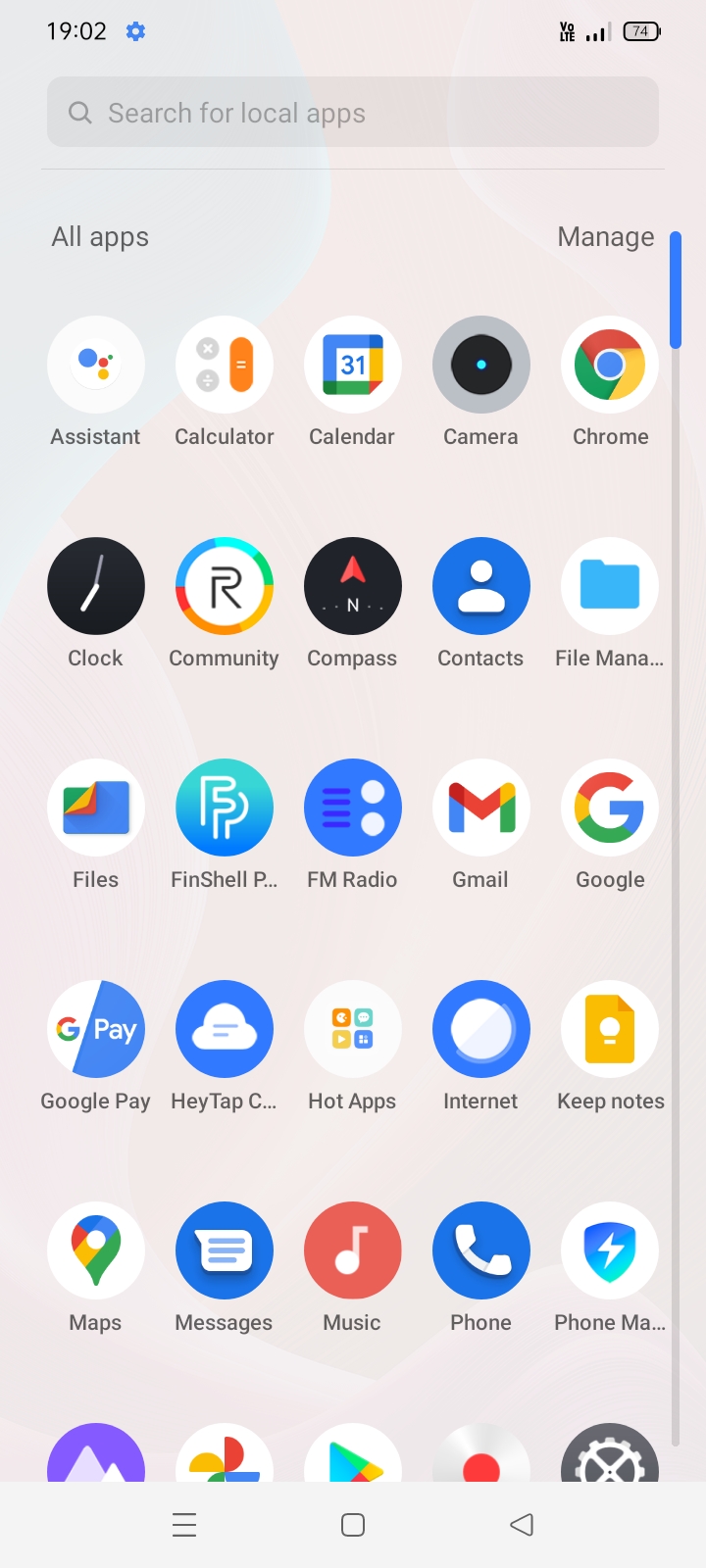Open the Messages app
The height and width of the screenshot is (1568, 706).
click(x=225, y=1250)
